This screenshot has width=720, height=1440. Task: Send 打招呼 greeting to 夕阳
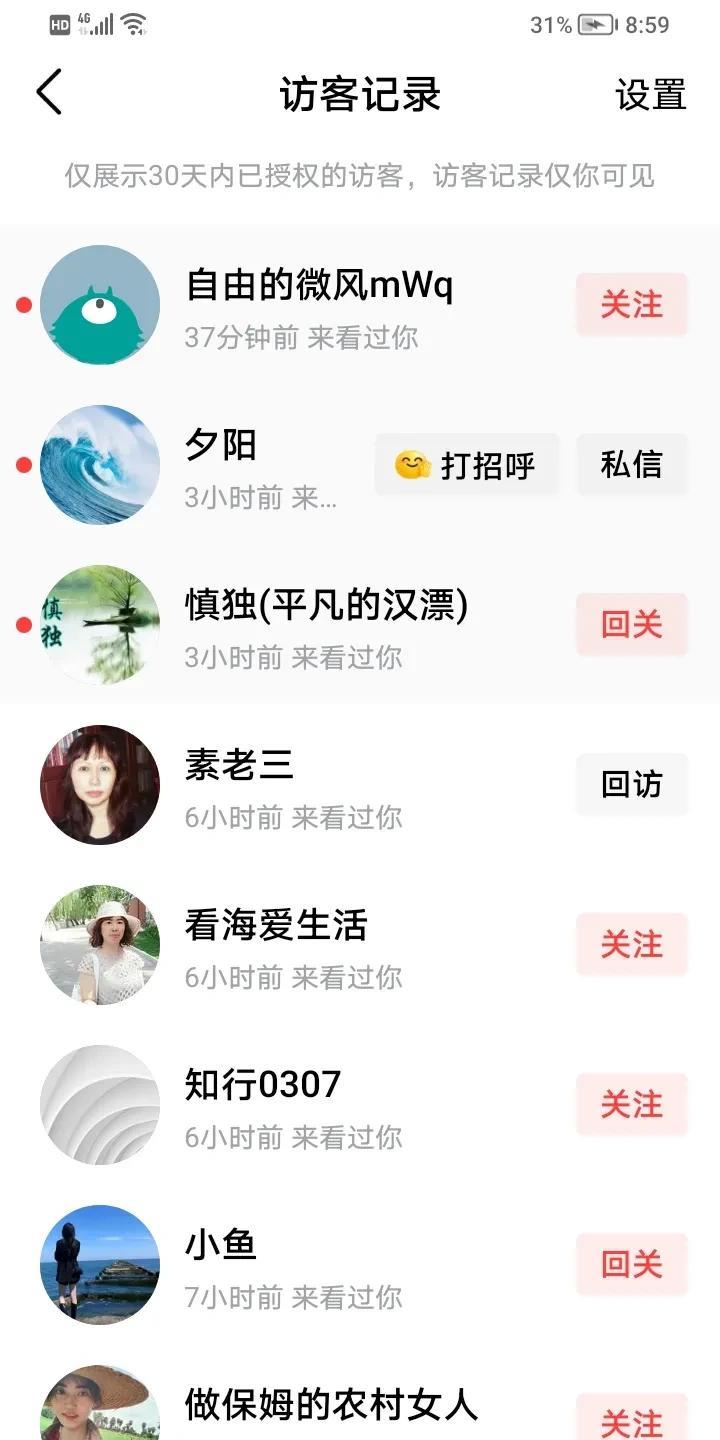[x=466, y=465]
